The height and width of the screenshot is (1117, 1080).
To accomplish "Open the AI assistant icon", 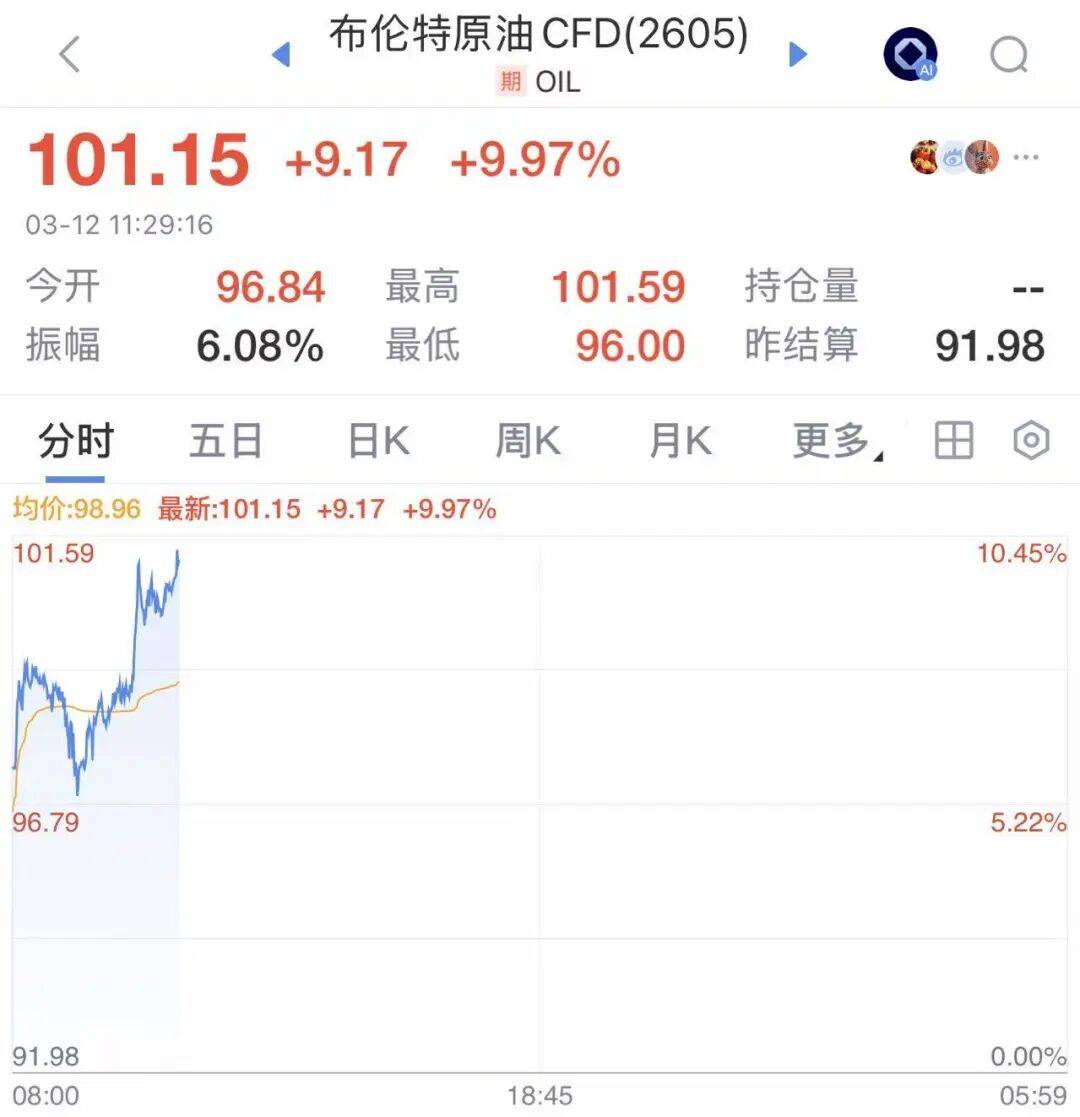I will tap(911, 54).
